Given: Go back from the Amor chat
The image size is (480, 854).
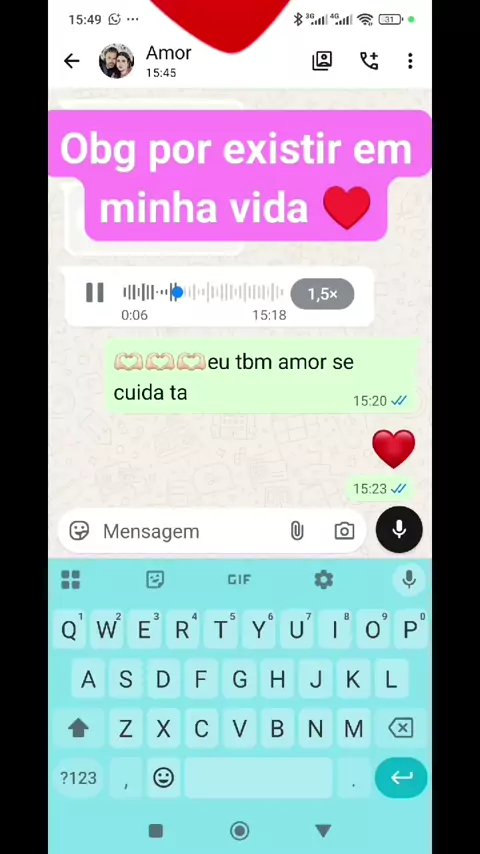Looking at the screenshot, I should pos(71,60).
